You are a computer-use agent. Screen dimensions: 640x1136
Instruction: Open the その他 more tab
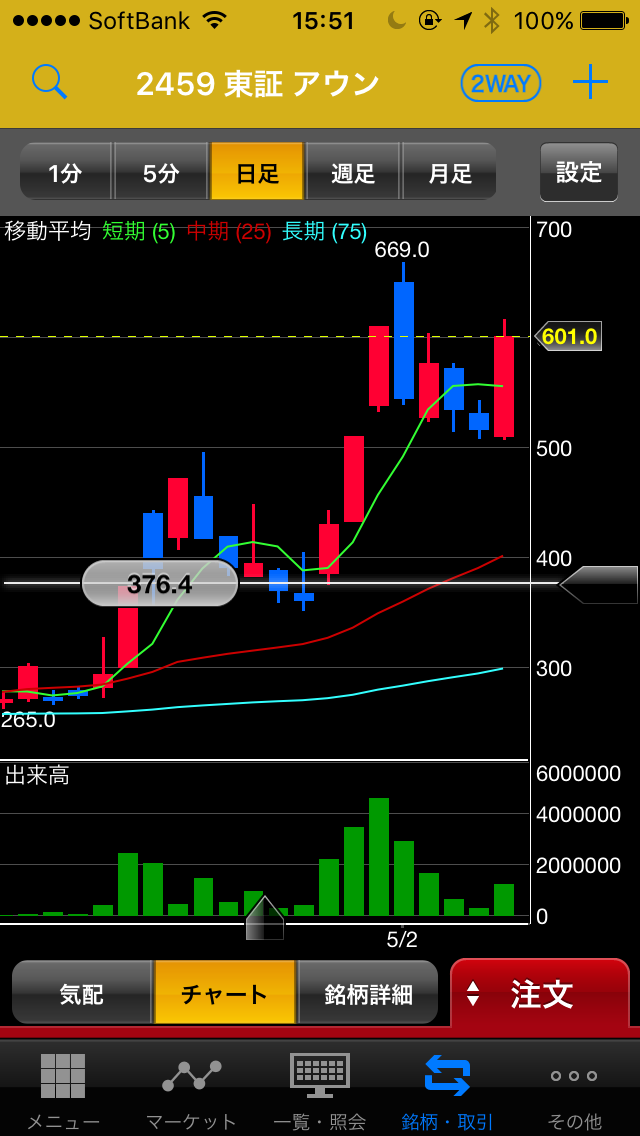tap(574, 1090)
